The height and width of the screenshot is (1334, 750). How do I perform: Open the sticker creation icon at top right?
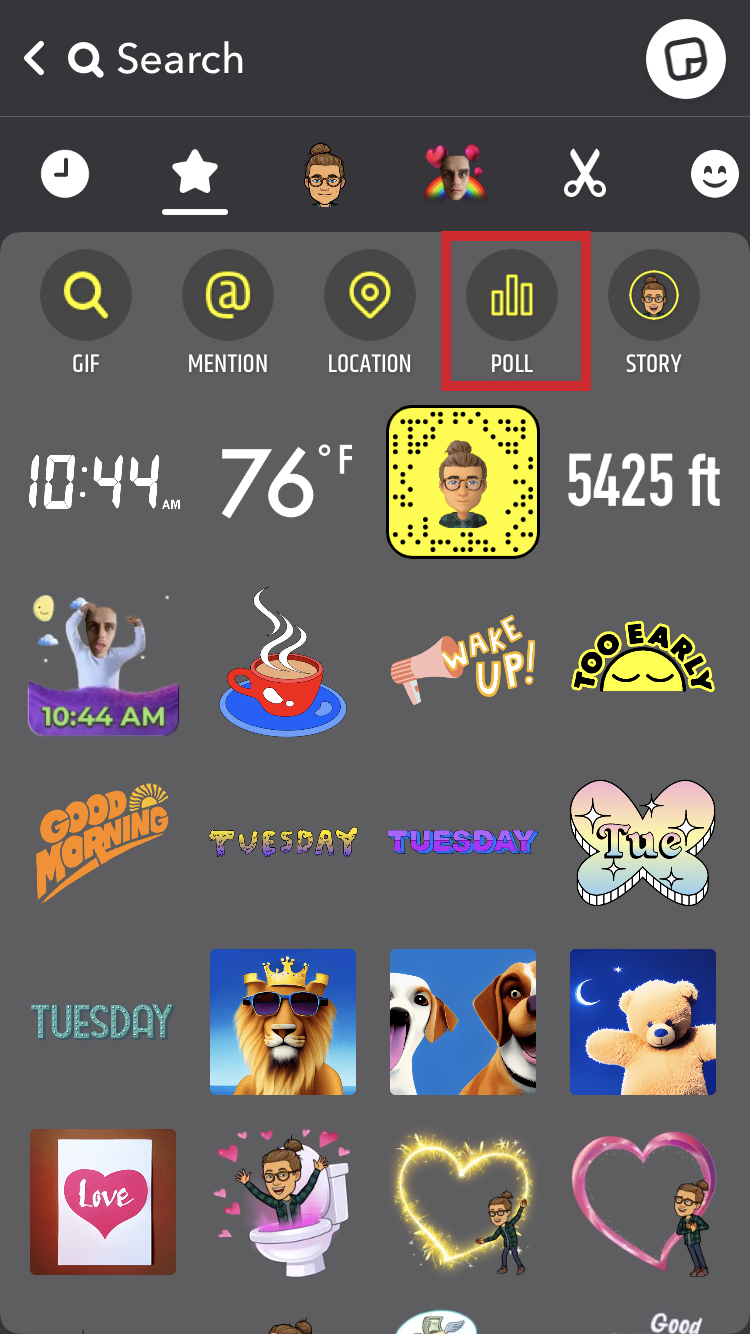(685, 59)
